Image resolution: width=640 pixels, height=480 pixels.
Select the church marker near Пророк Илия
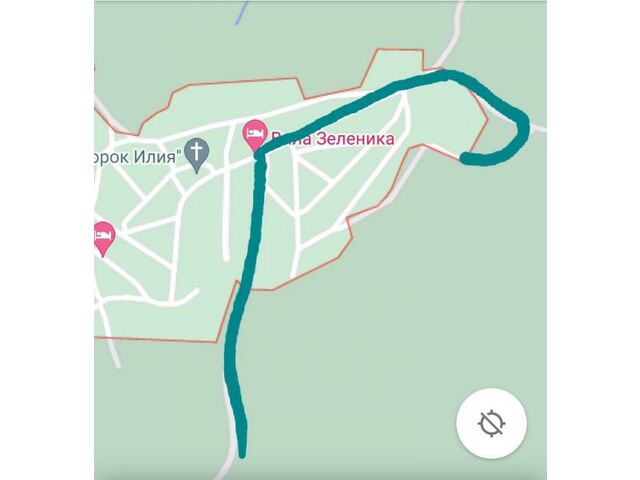click(x=197, y=155)
